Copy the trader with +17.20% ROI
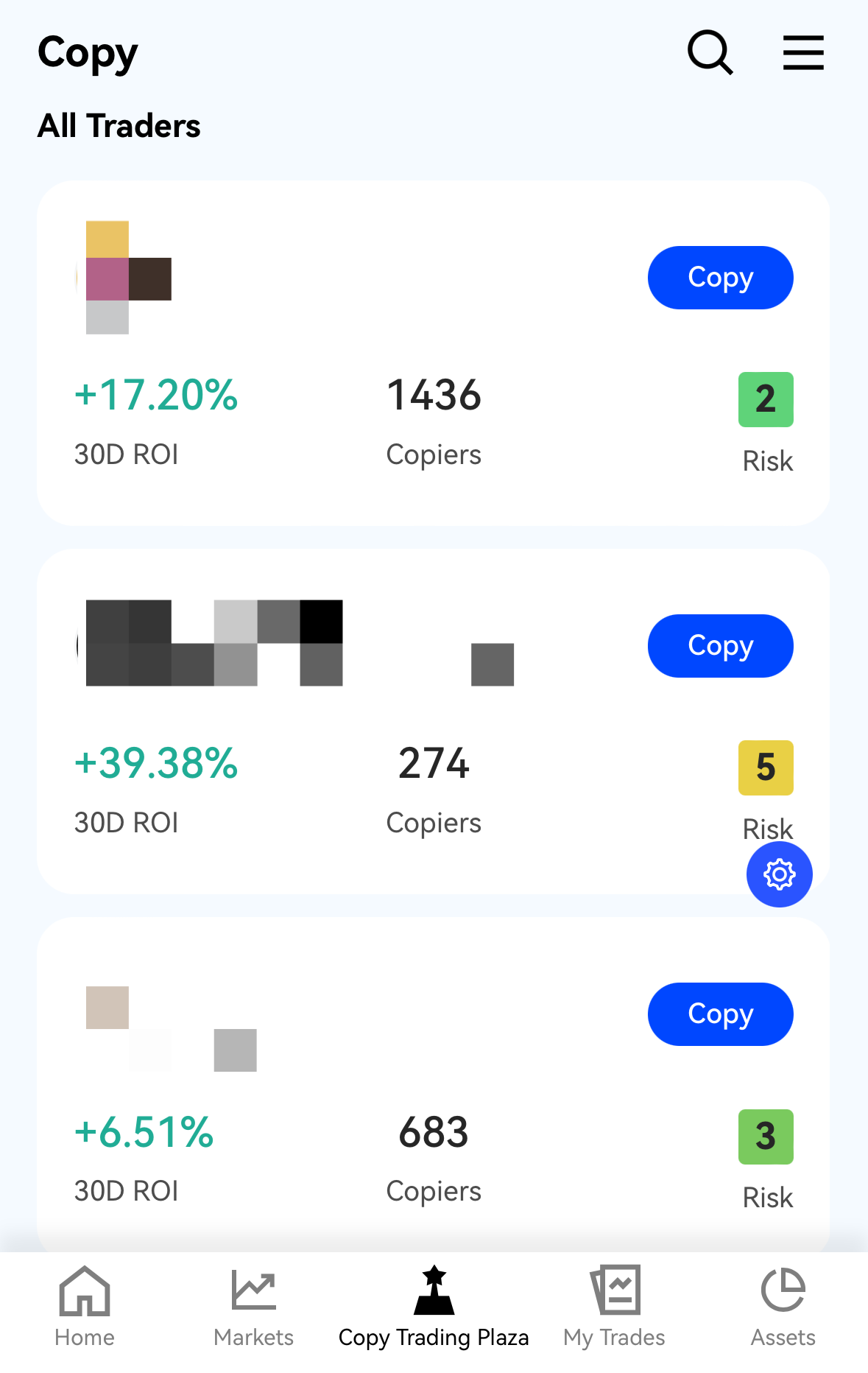868x1373 pixels. [x=720, y=278]
